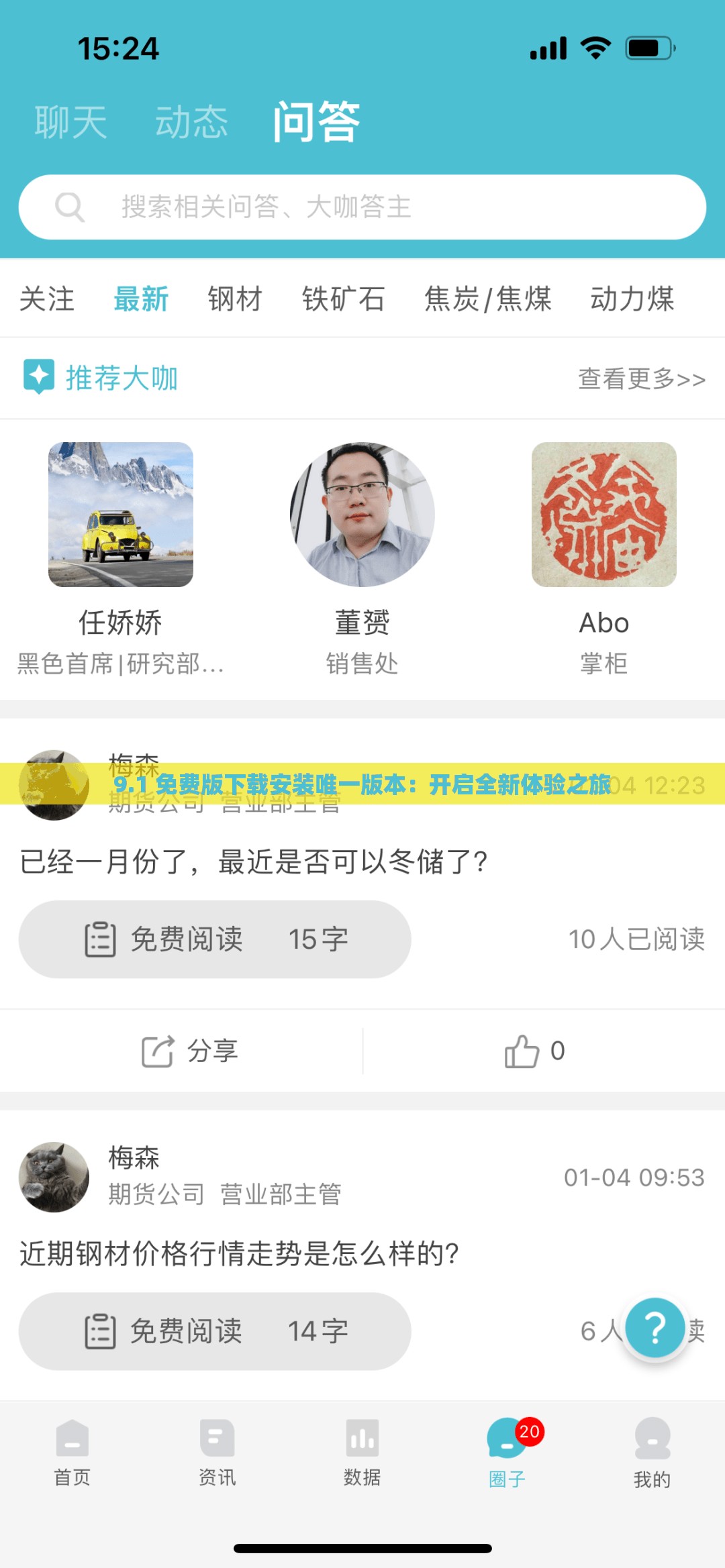Viewport: 725px width, 1568px height.
Task: Tap 免费阅读 on the steel price question
Action: (x=216, y=1331)
